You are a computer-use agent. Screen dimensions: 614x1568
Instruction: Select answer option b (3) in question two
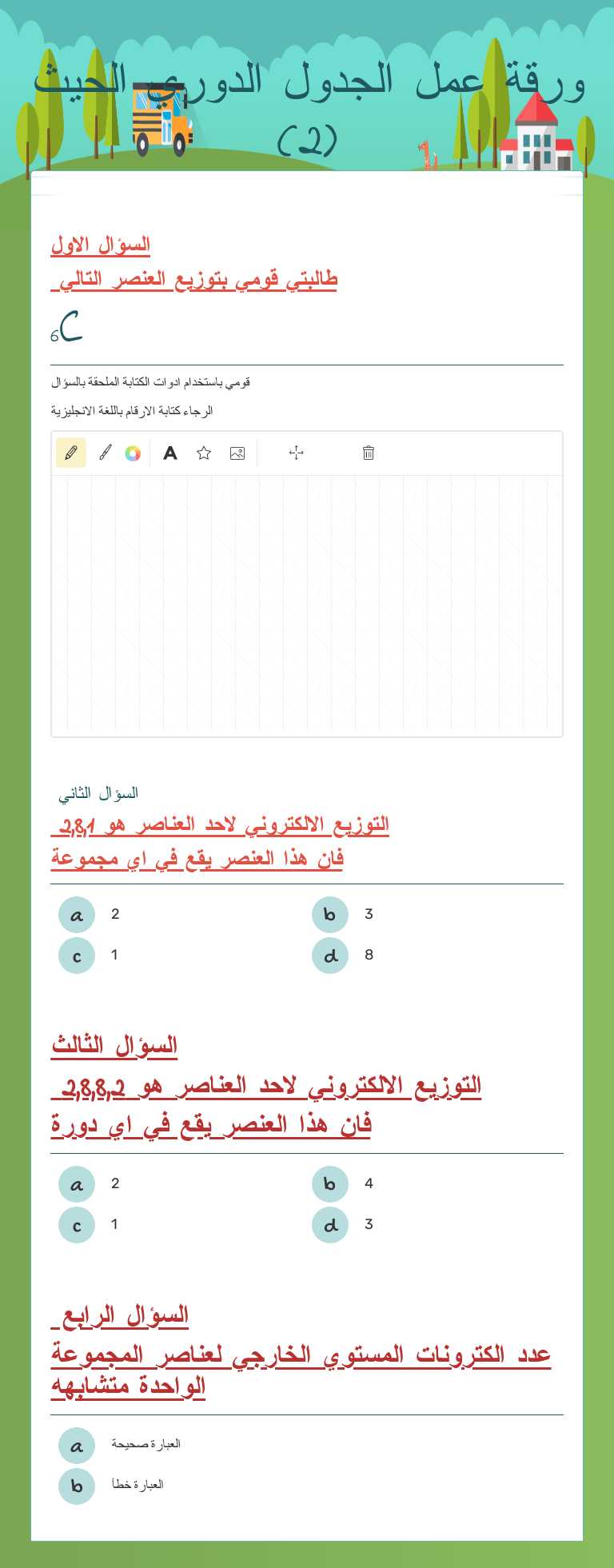329,914
